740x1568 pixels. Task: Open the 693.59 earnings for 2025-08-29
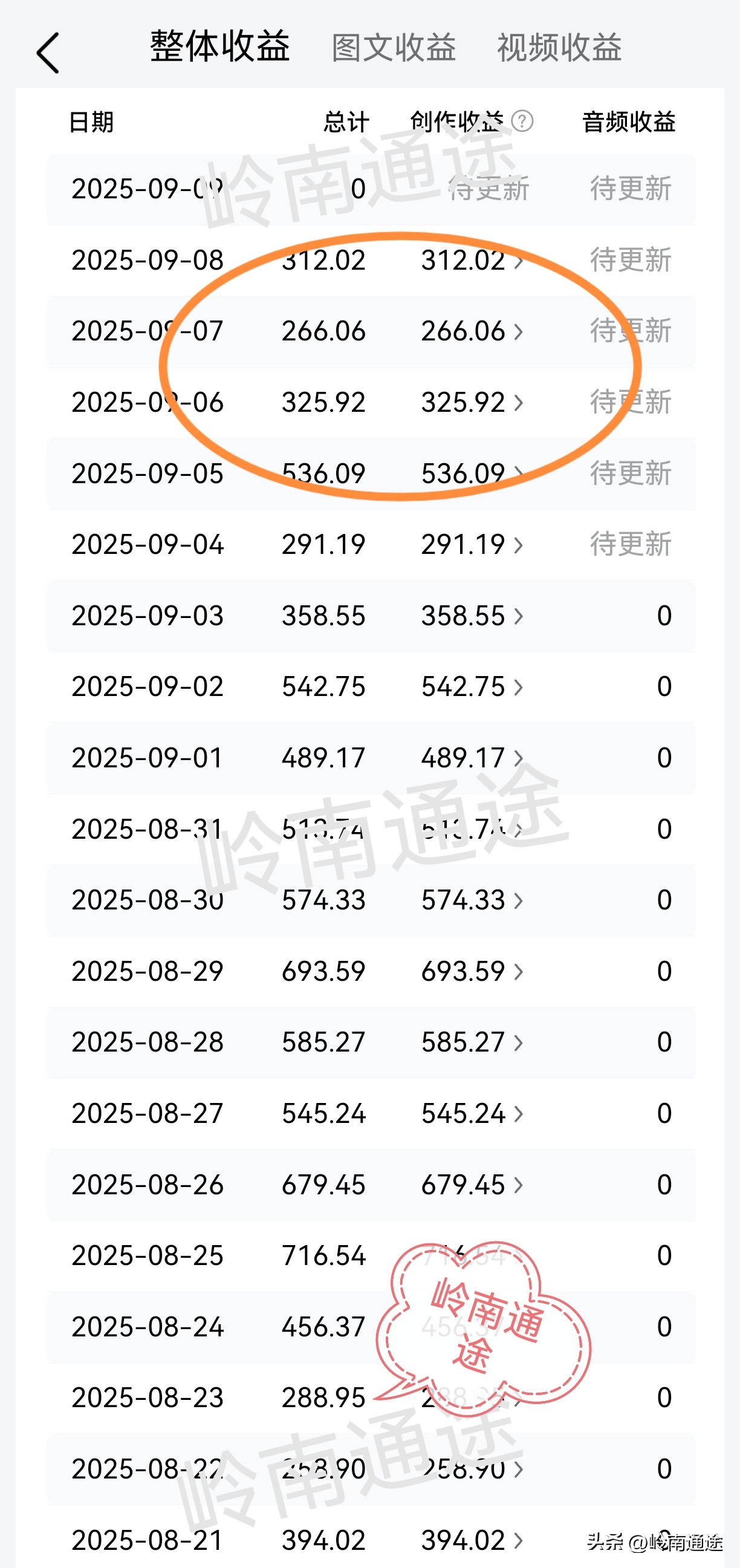pyautogui.click(x=472, y=972)
